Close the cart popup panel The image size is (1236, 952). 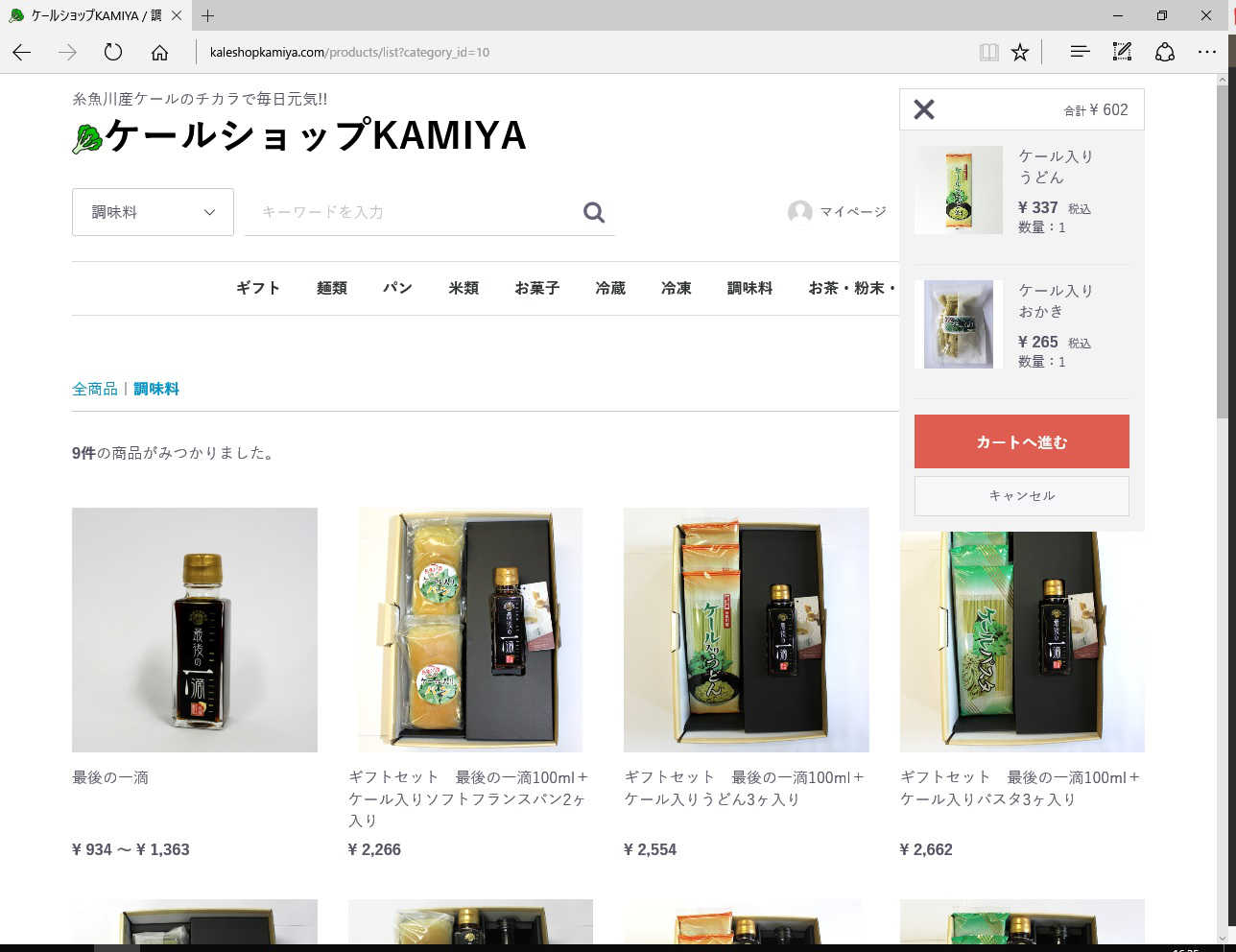click(923, 109)
